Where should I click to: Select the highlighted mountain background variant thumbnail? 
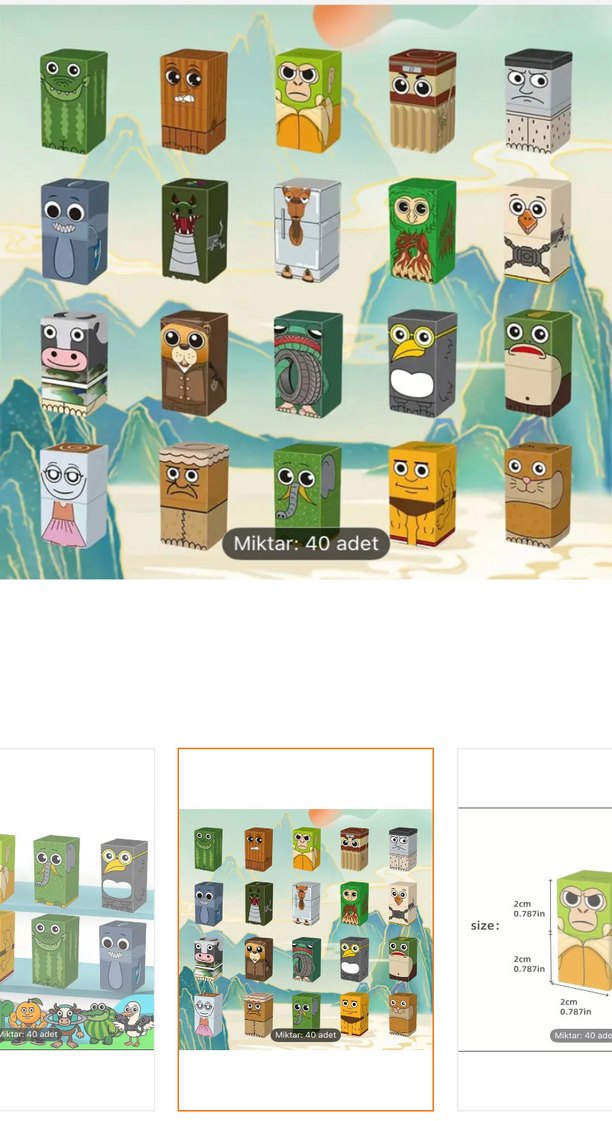[x=306, y=928]
